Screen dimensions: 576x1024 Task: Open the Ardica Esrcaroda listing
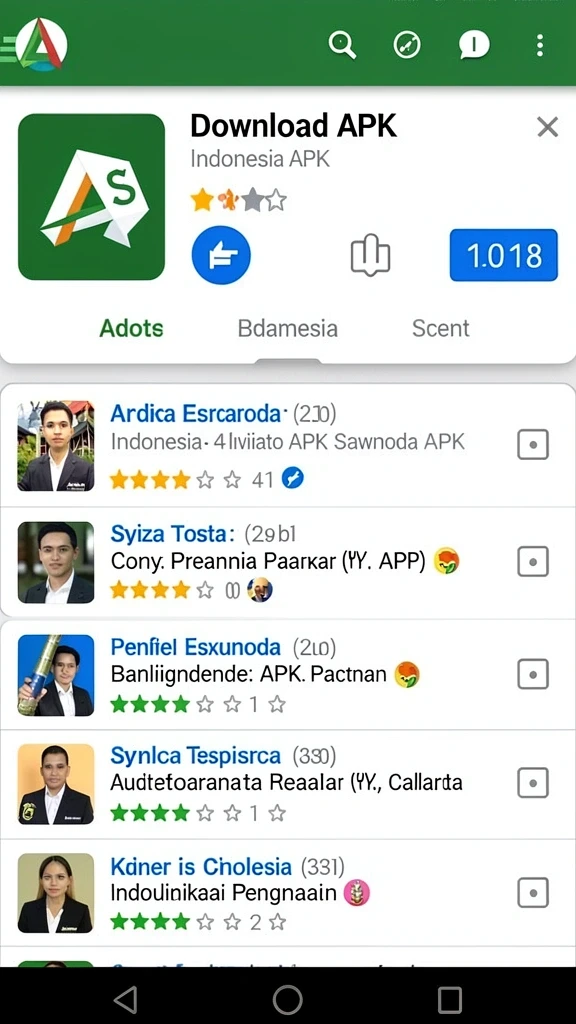pyautogui.click(x=288, y=445)
